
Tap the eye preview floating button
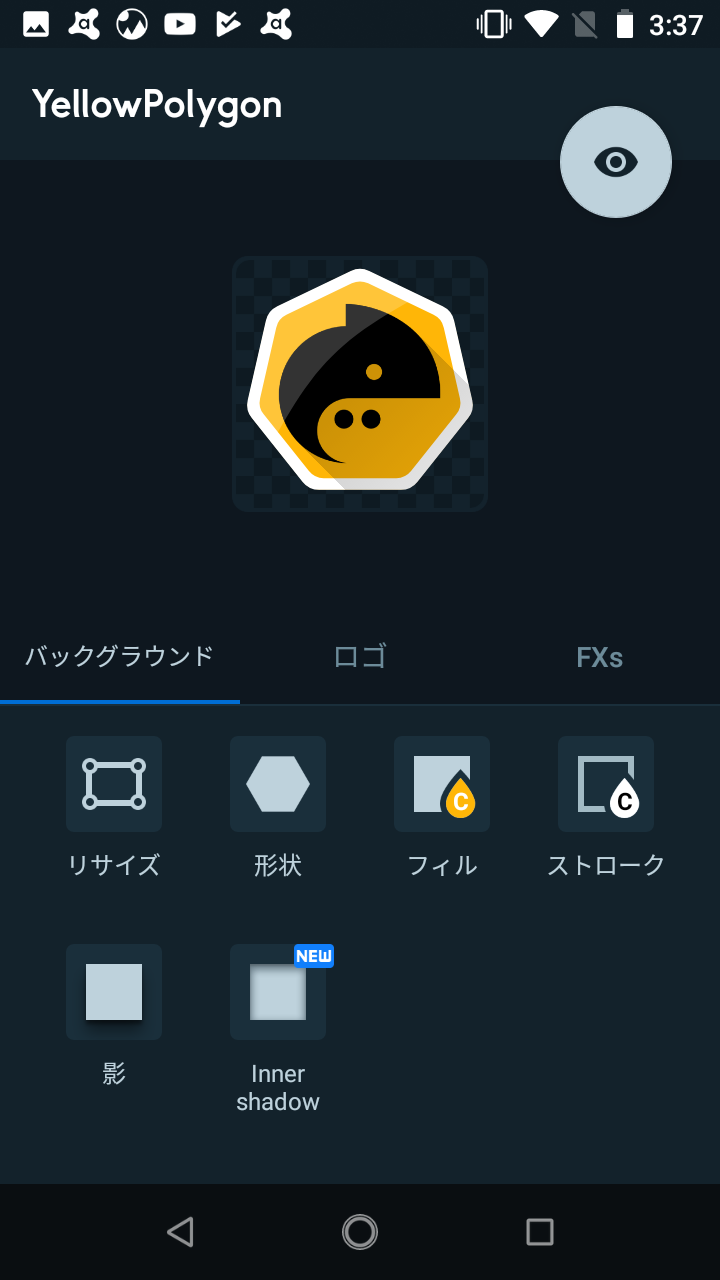click(616, 162)
